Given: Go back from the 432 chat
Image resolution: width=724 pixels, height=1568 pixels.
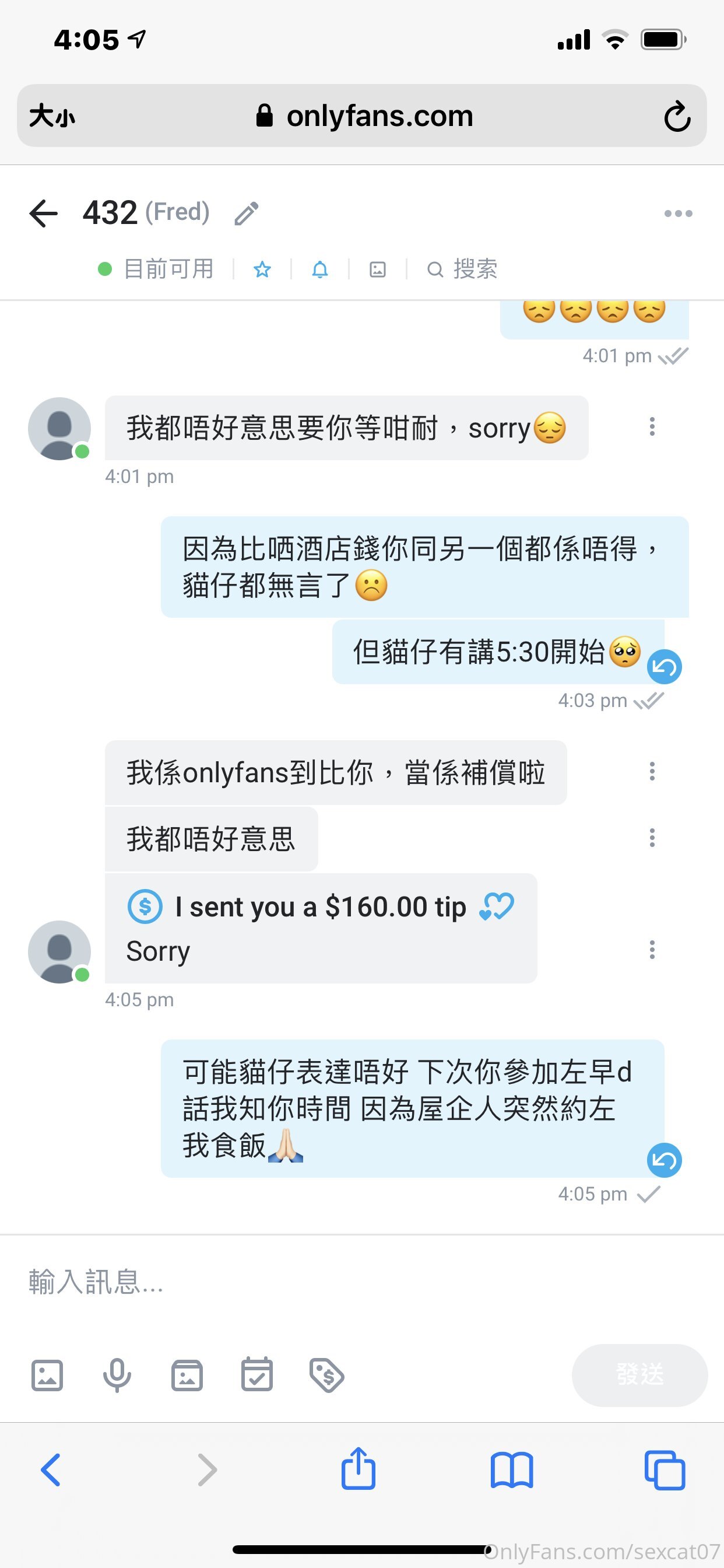Looking at the screenshot, I should point(43,213).
